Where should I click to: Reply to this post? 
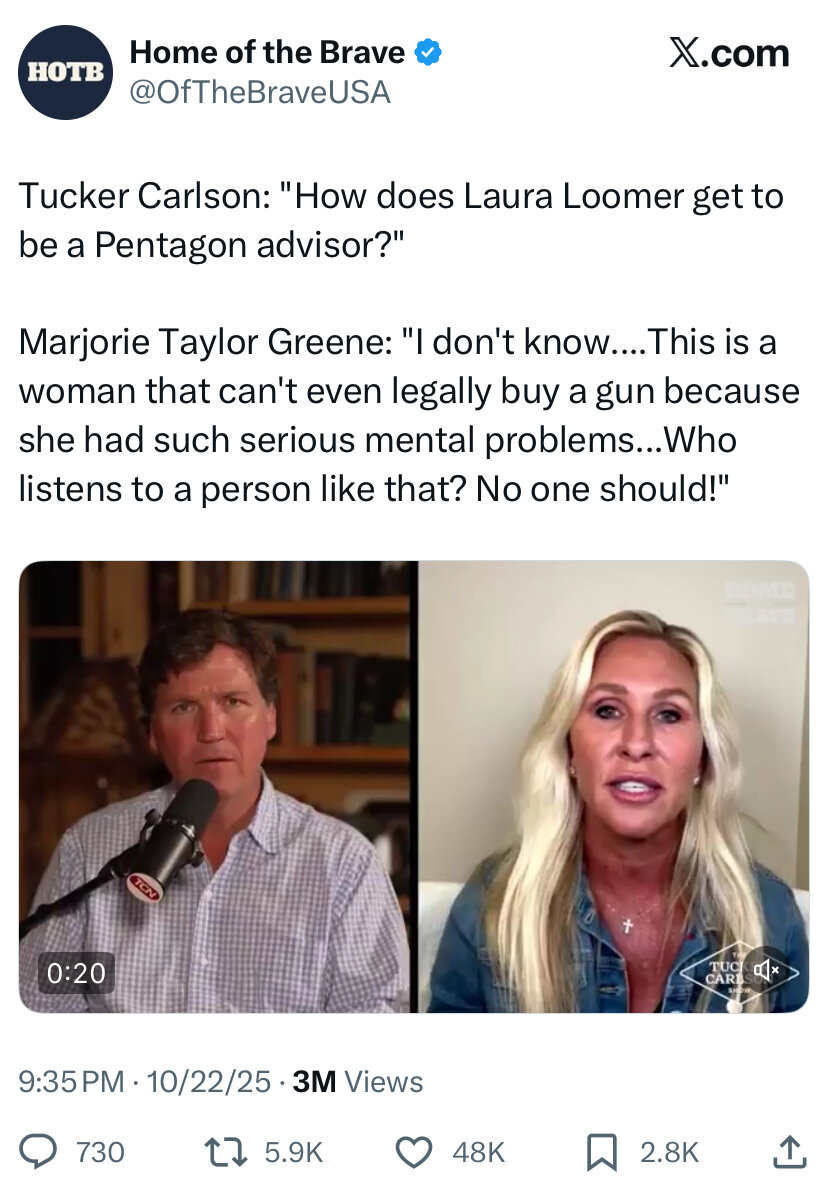pos(38,1152)
